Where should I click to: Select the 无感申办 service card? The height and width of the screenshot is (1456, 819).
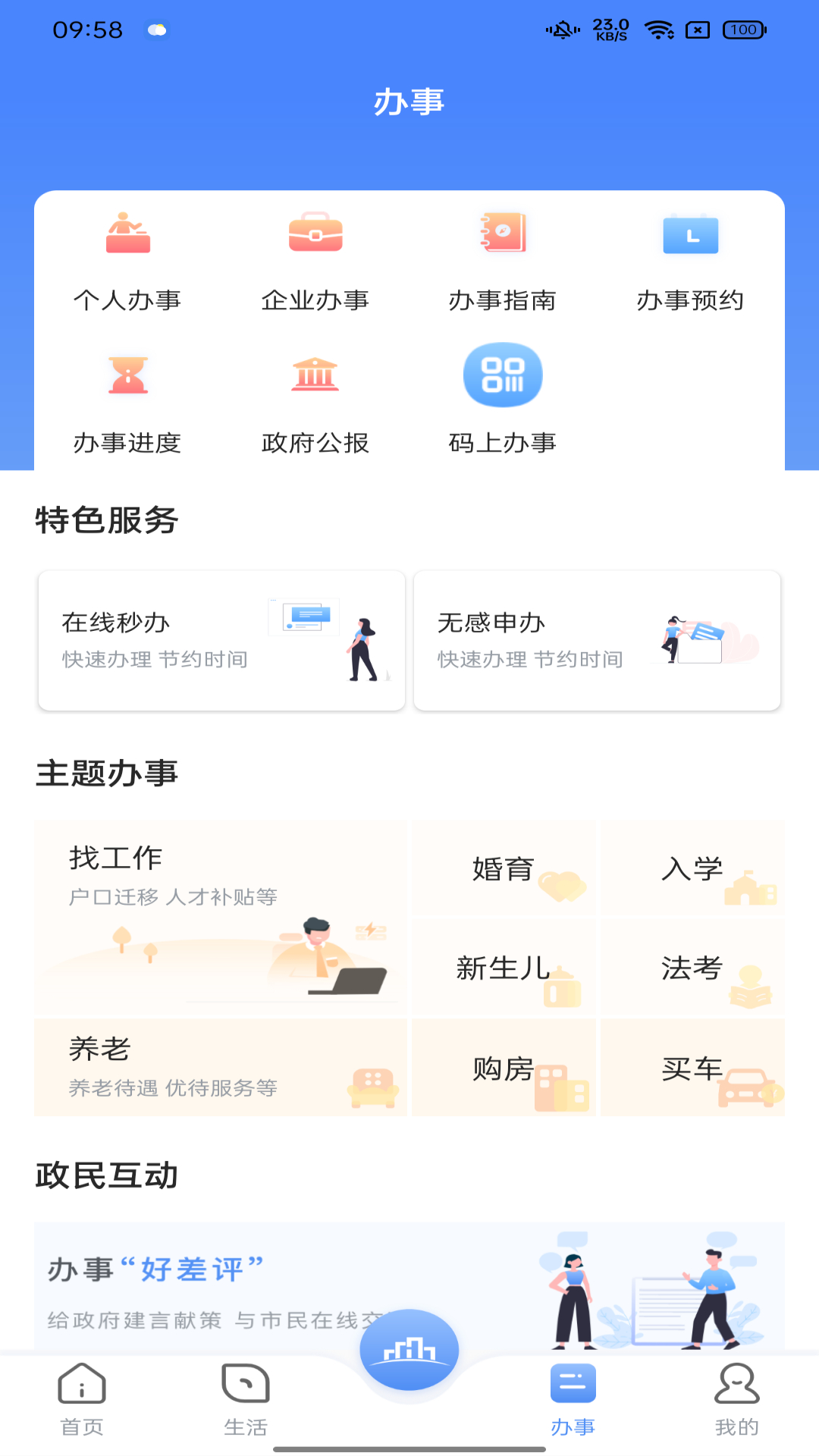point(596,639)
